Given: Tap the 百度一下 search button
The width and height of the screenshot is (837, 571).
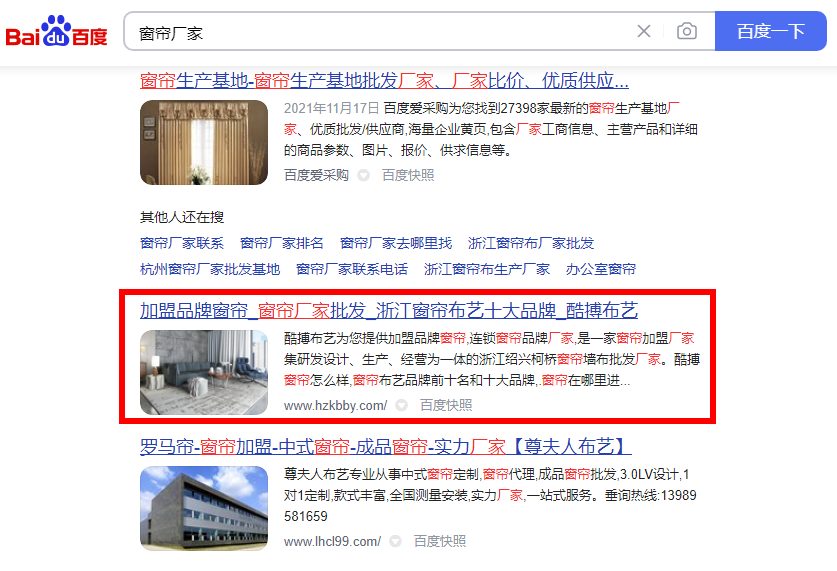Looking at the screenshot, I should coord(770,32).
